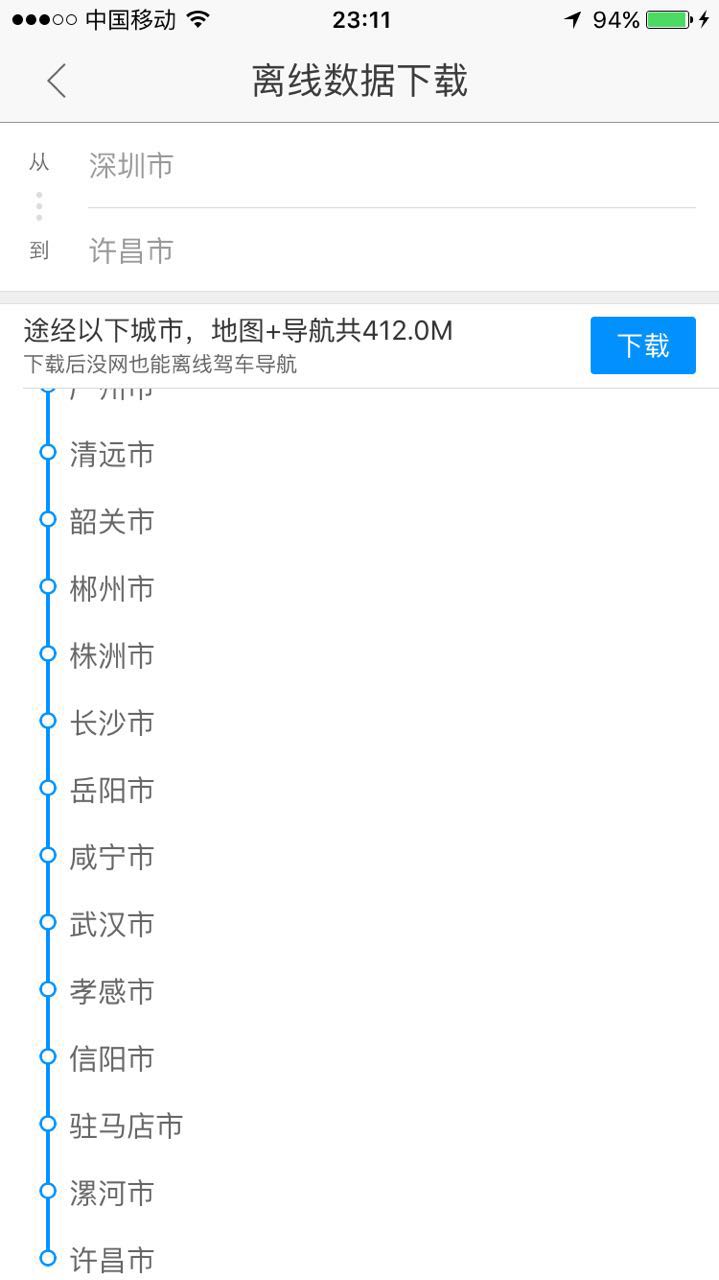Go back from the 离线数据下载 page
Screen dimensions: 719x1280
click(x=57, y=81)
